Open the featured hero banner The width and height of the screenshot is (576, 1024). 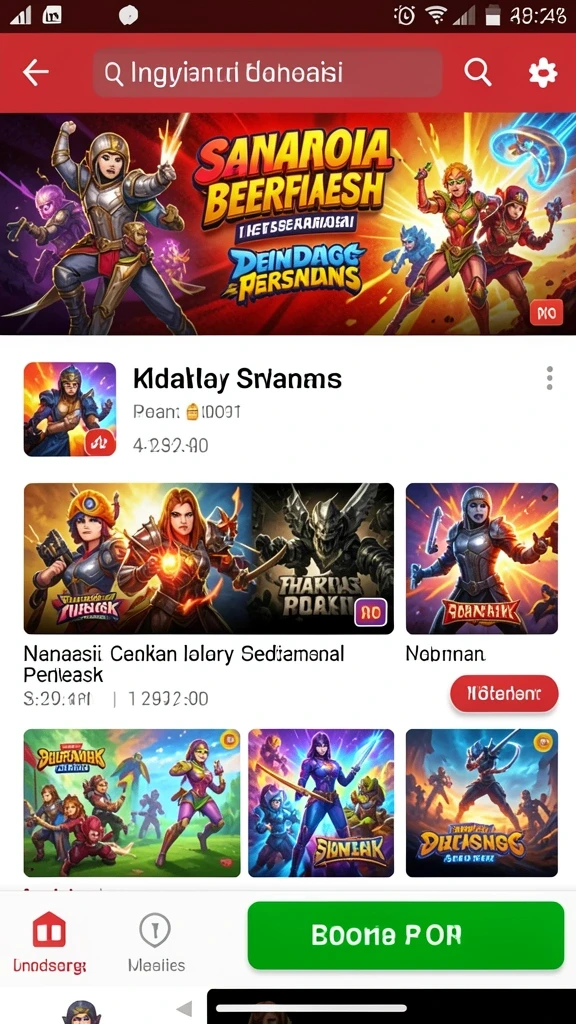[288, 224]
